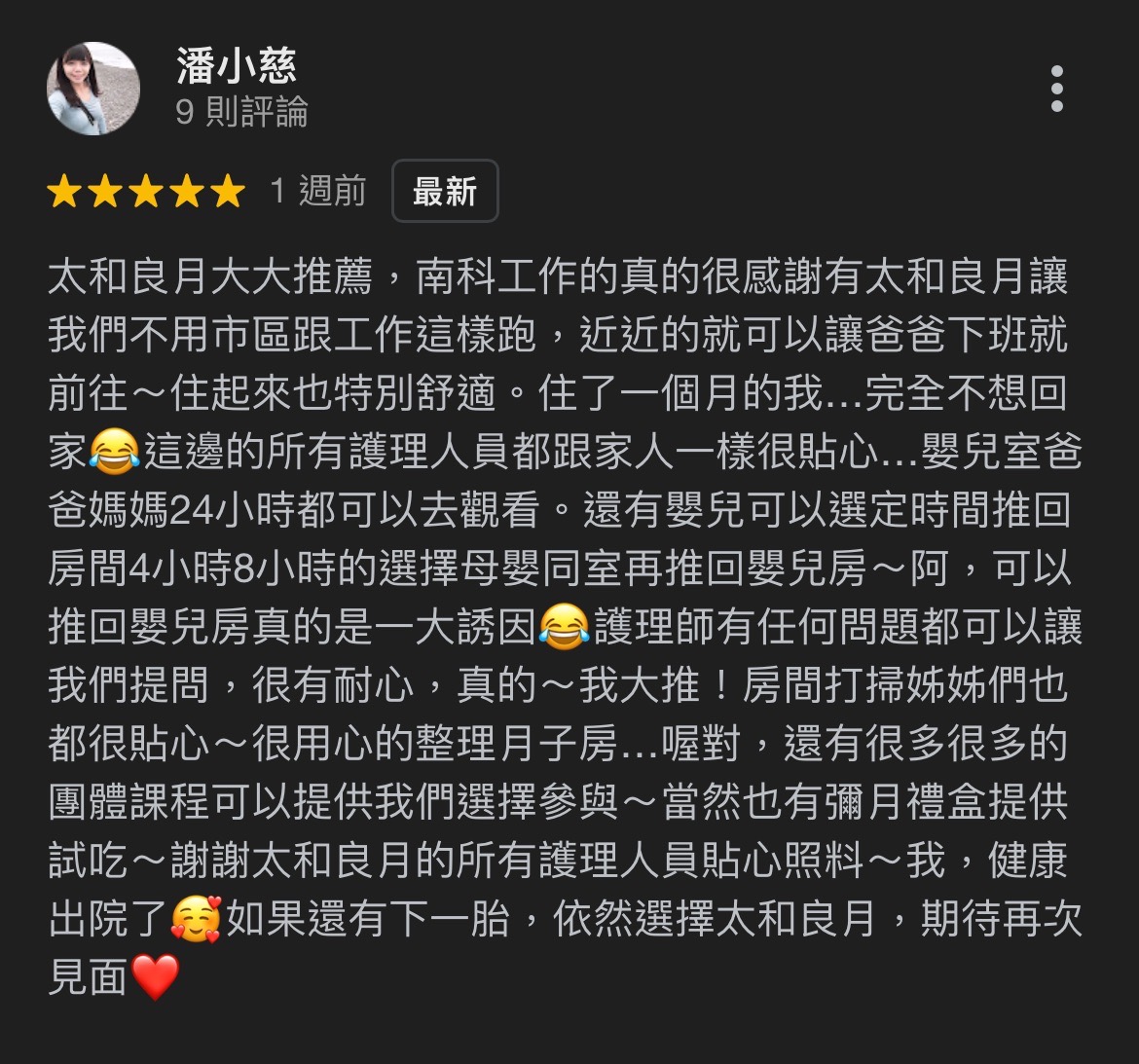View reviewer name 潘小慈's profile
1139x1064 pixels.
click(237, 66)
